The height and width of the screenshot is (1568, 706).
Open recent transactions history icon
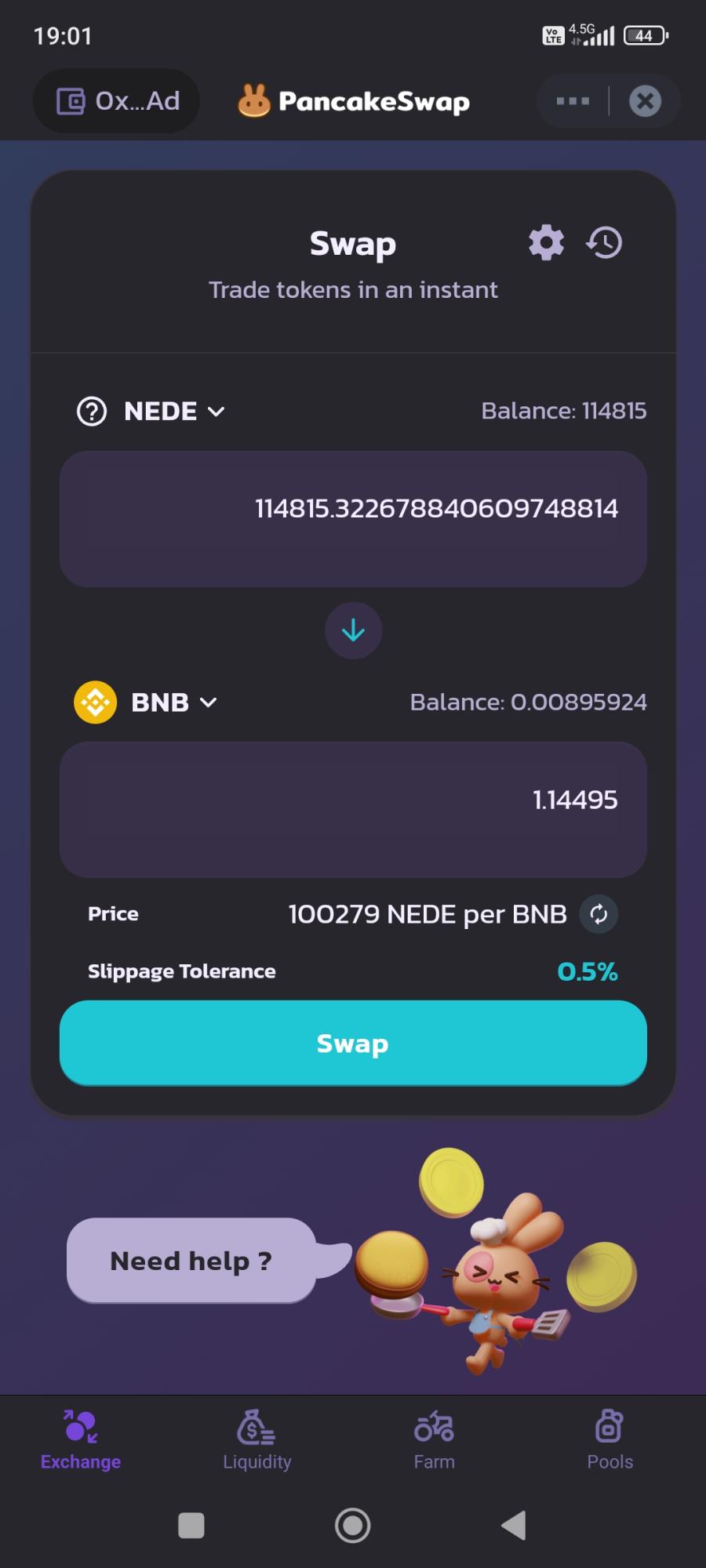pos(604,243)
